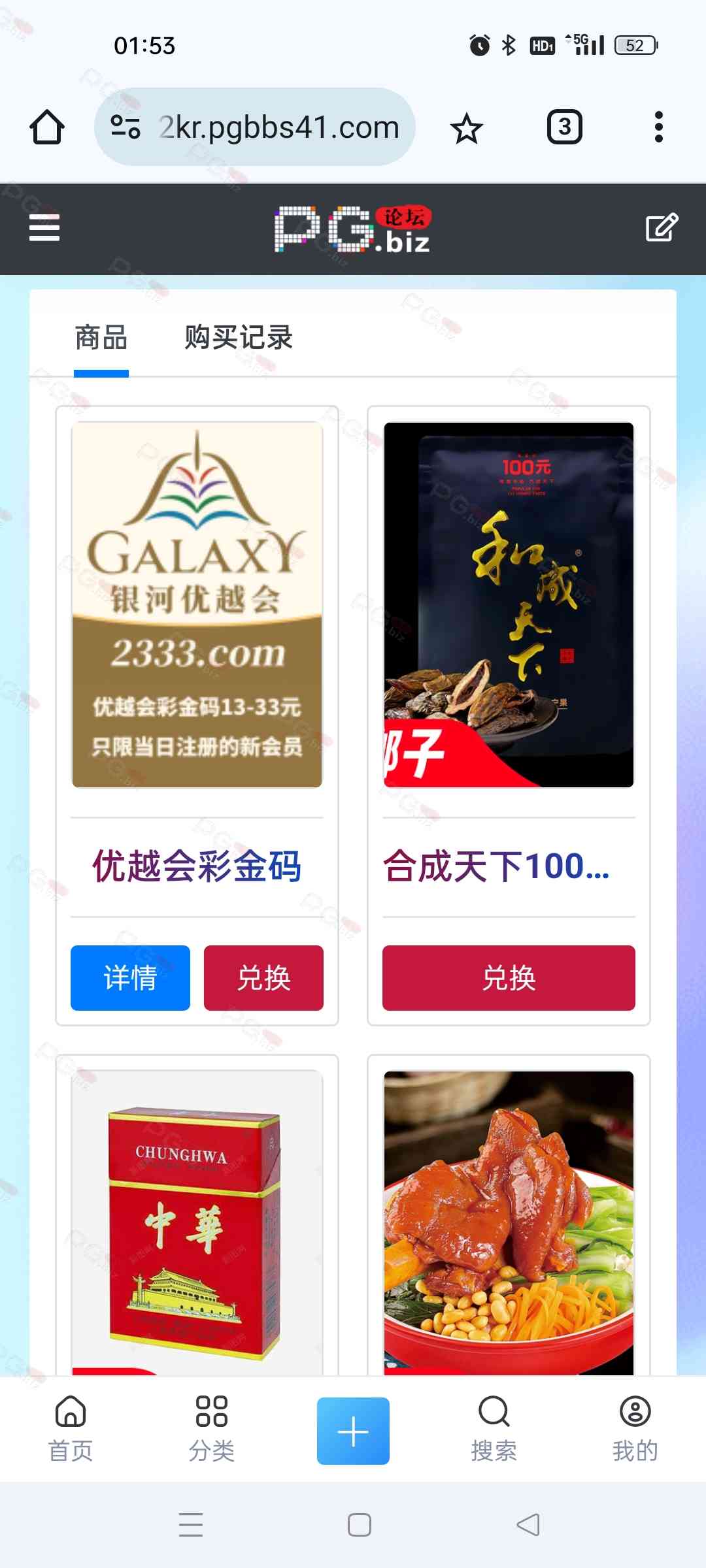Viewport: 706px width, 1568px height.
Task: Open the hamburger drawer menu
Action: coord(44,228)
